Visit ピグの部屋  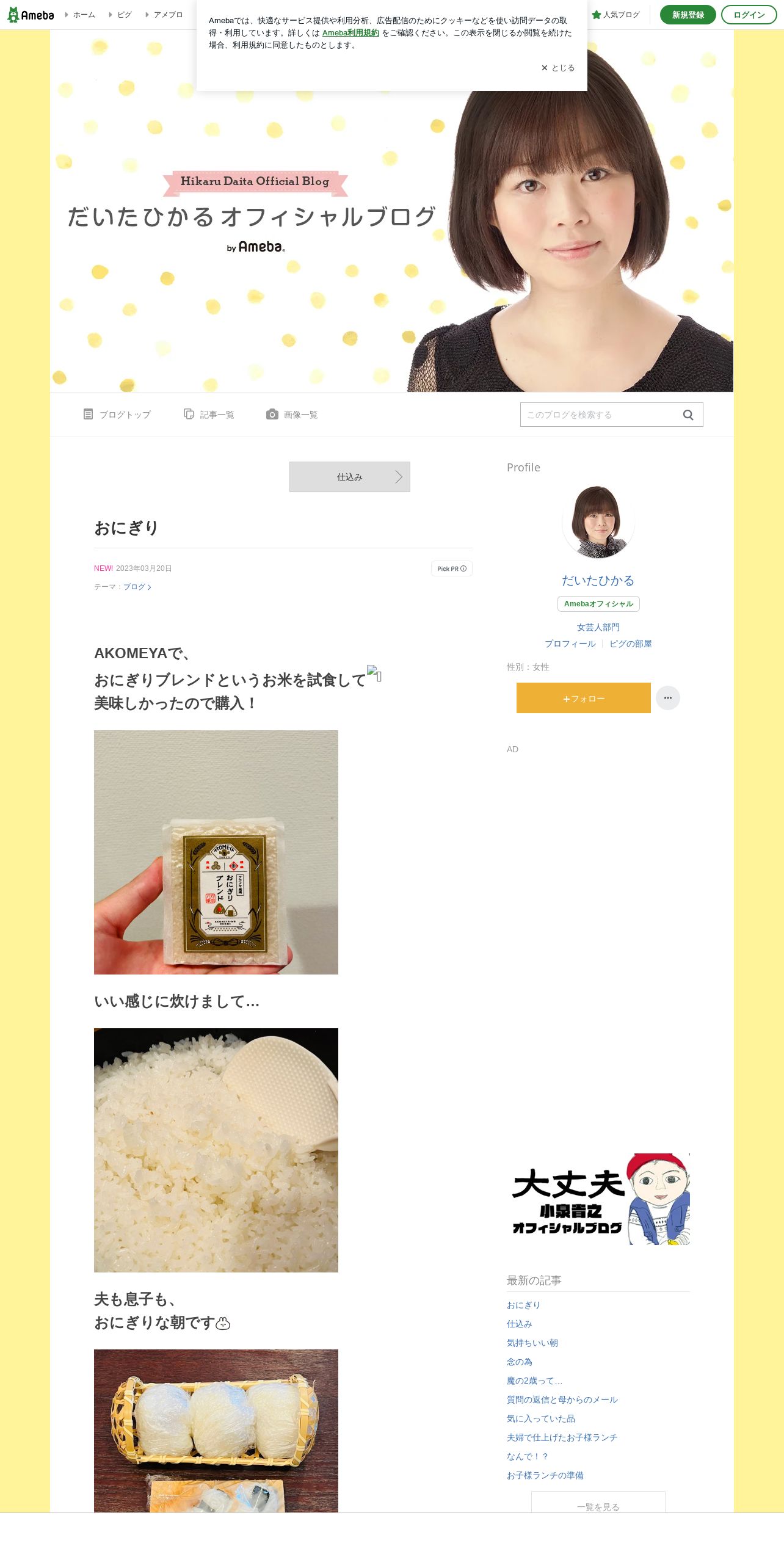click(x=631, y=644)
